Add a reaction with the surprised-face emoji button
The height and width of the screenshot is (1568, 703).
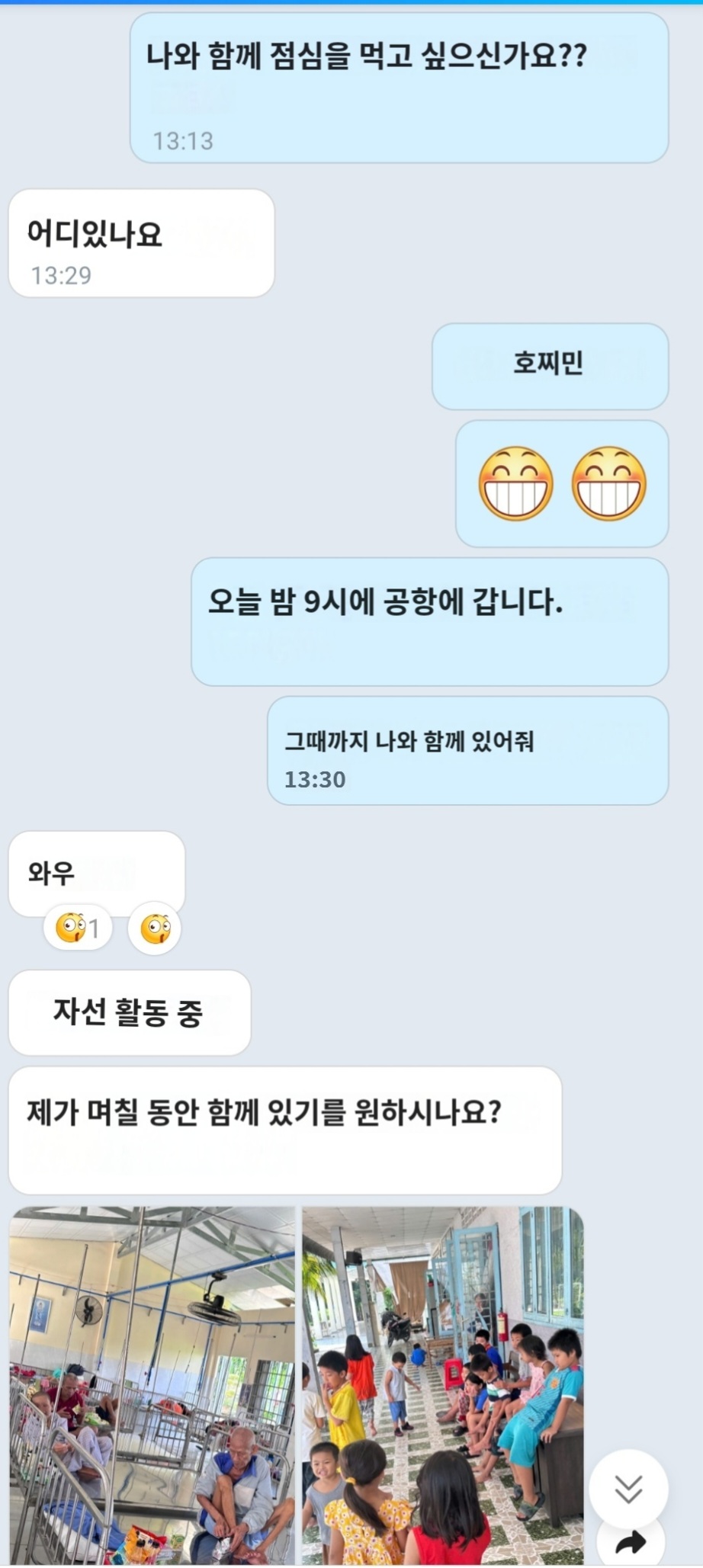click(x=155, y=928)
